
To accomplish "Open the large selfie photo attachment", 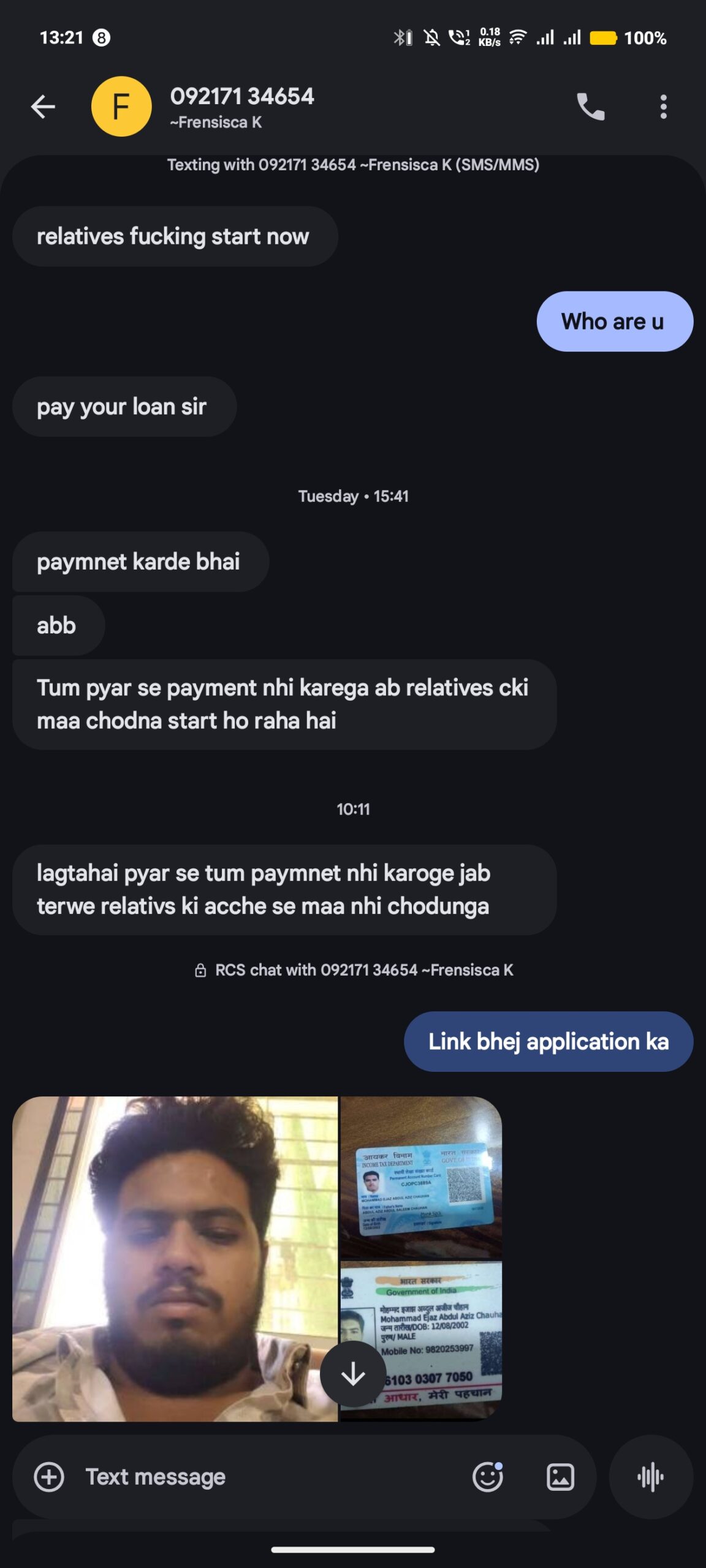I will coord(175,1259).
